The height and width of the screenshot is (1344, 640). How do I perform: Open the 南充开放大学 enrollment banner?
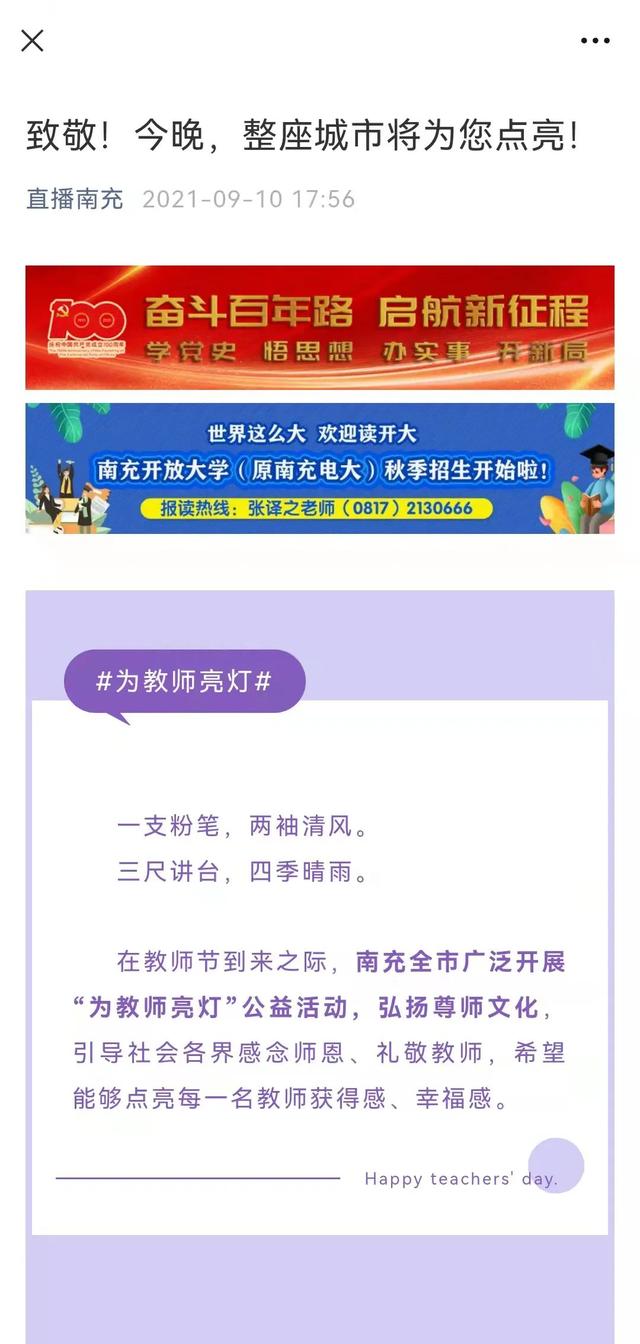tap(320, 468)
